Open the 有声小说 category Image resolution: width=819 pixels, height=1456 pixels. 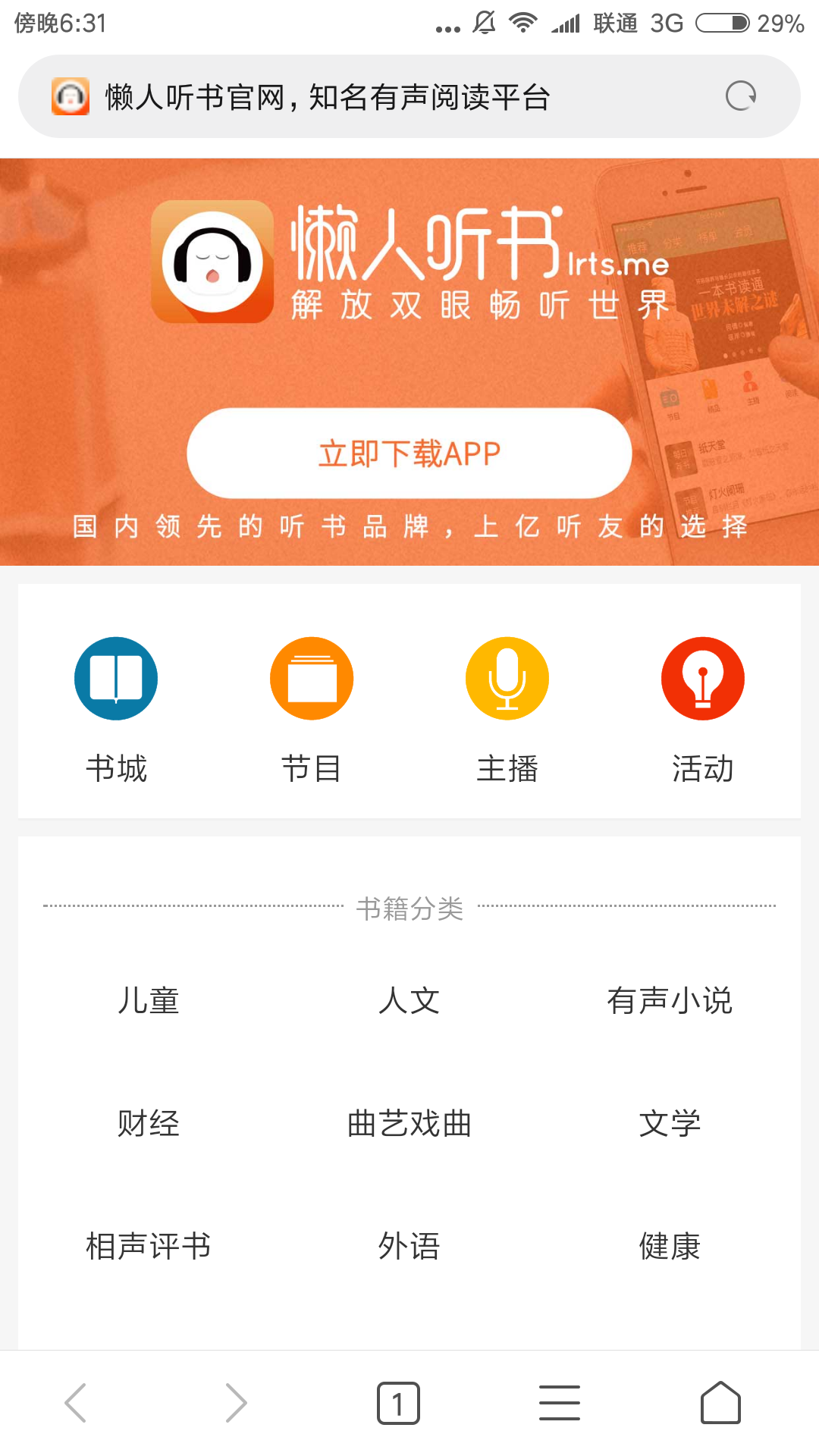point(670,1001)
